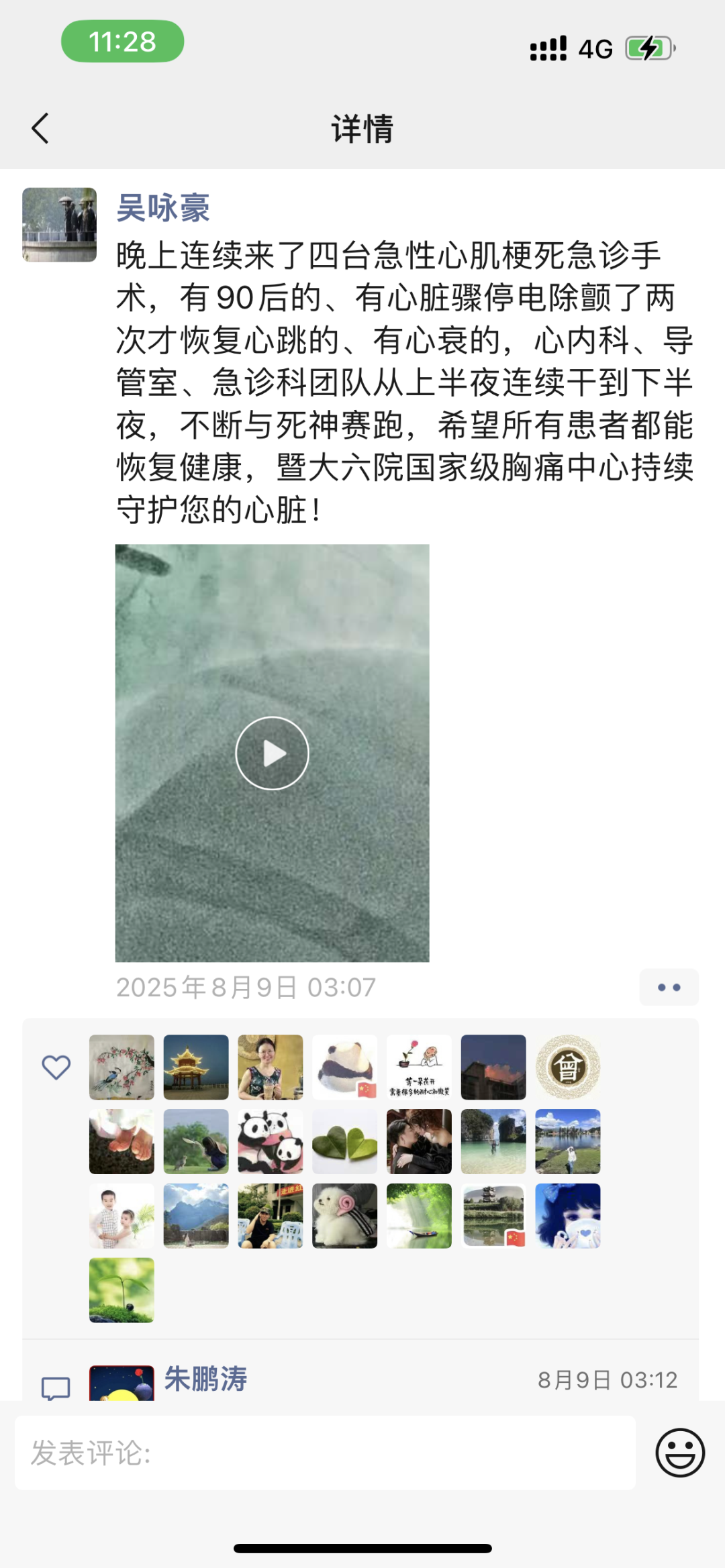
Task: Open the two-dot like/comment menu
Action: [669, 987]
